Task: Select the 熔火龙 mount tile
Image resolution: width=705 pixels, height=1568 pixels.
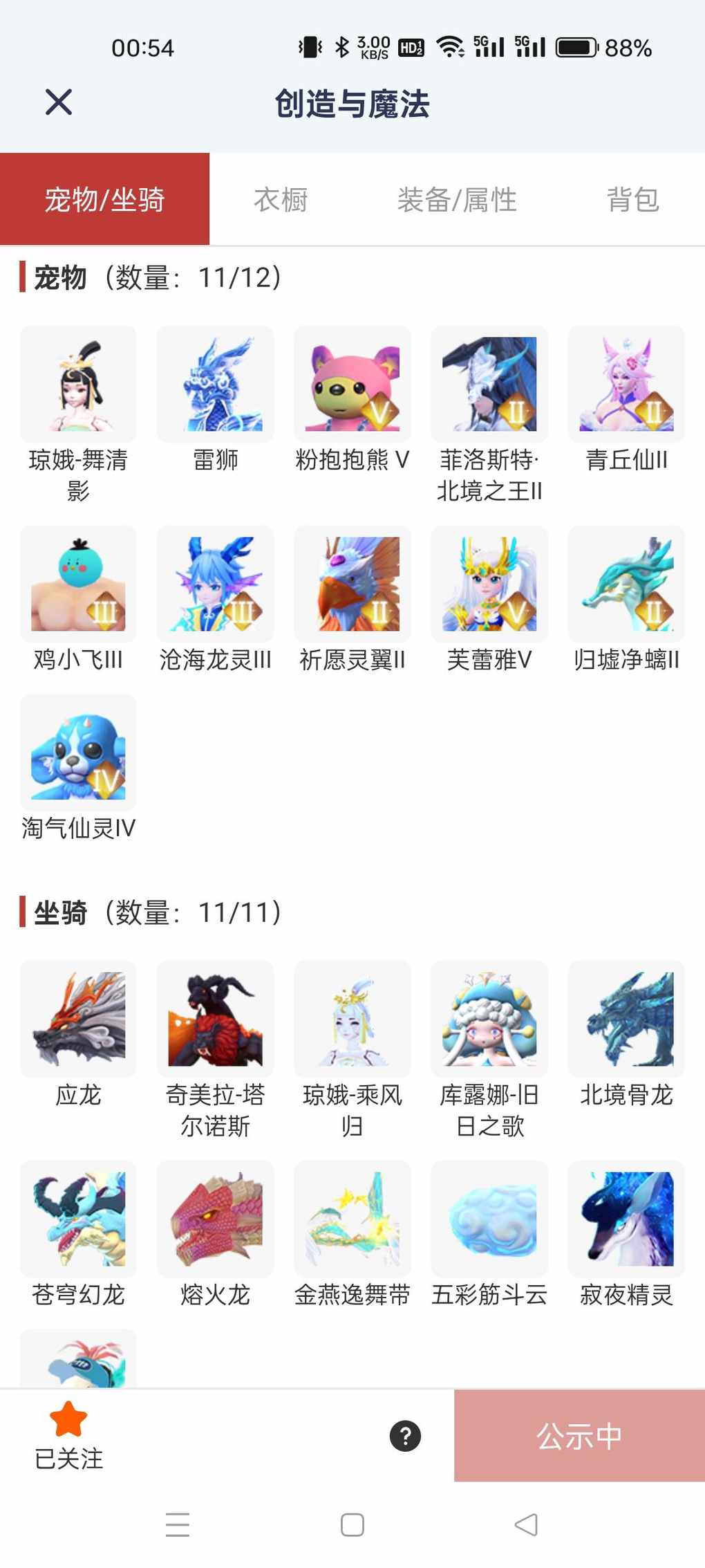Action: tap(215, 1219)
